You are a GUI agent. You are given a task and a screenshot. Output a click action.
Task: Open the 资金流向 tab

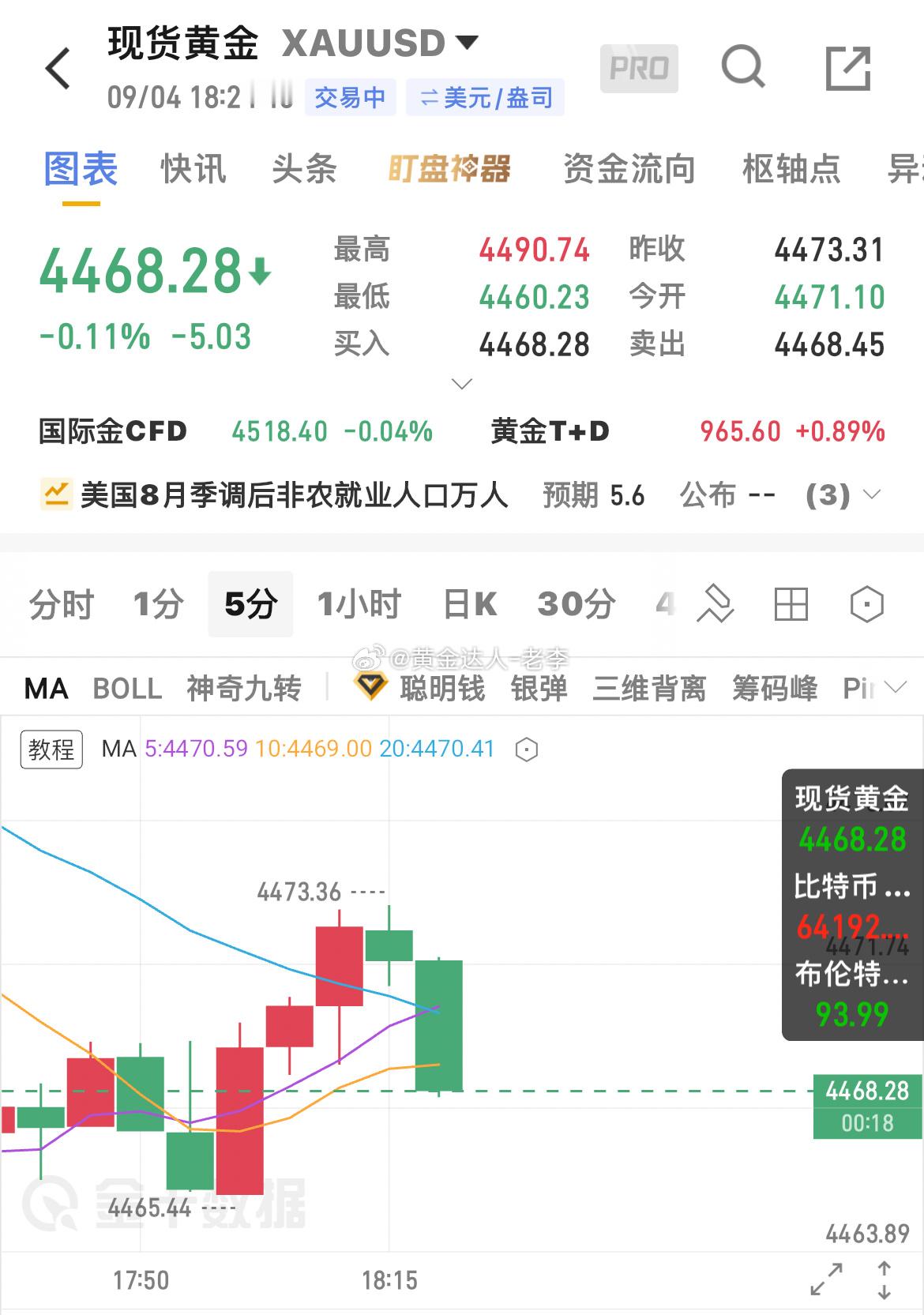pyautogui.click(x=629, y=169)
